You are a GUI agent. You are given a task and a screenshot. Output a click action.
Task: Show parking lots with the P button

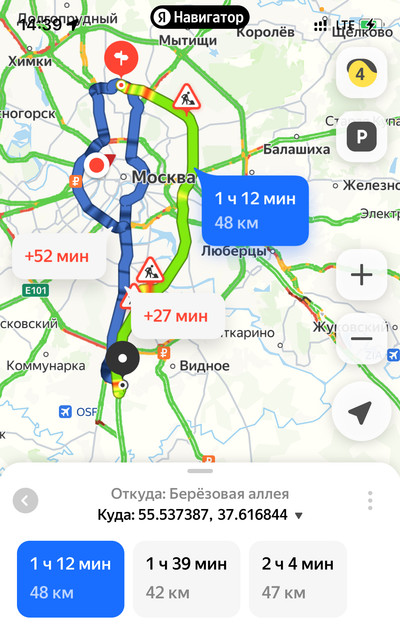361,136
